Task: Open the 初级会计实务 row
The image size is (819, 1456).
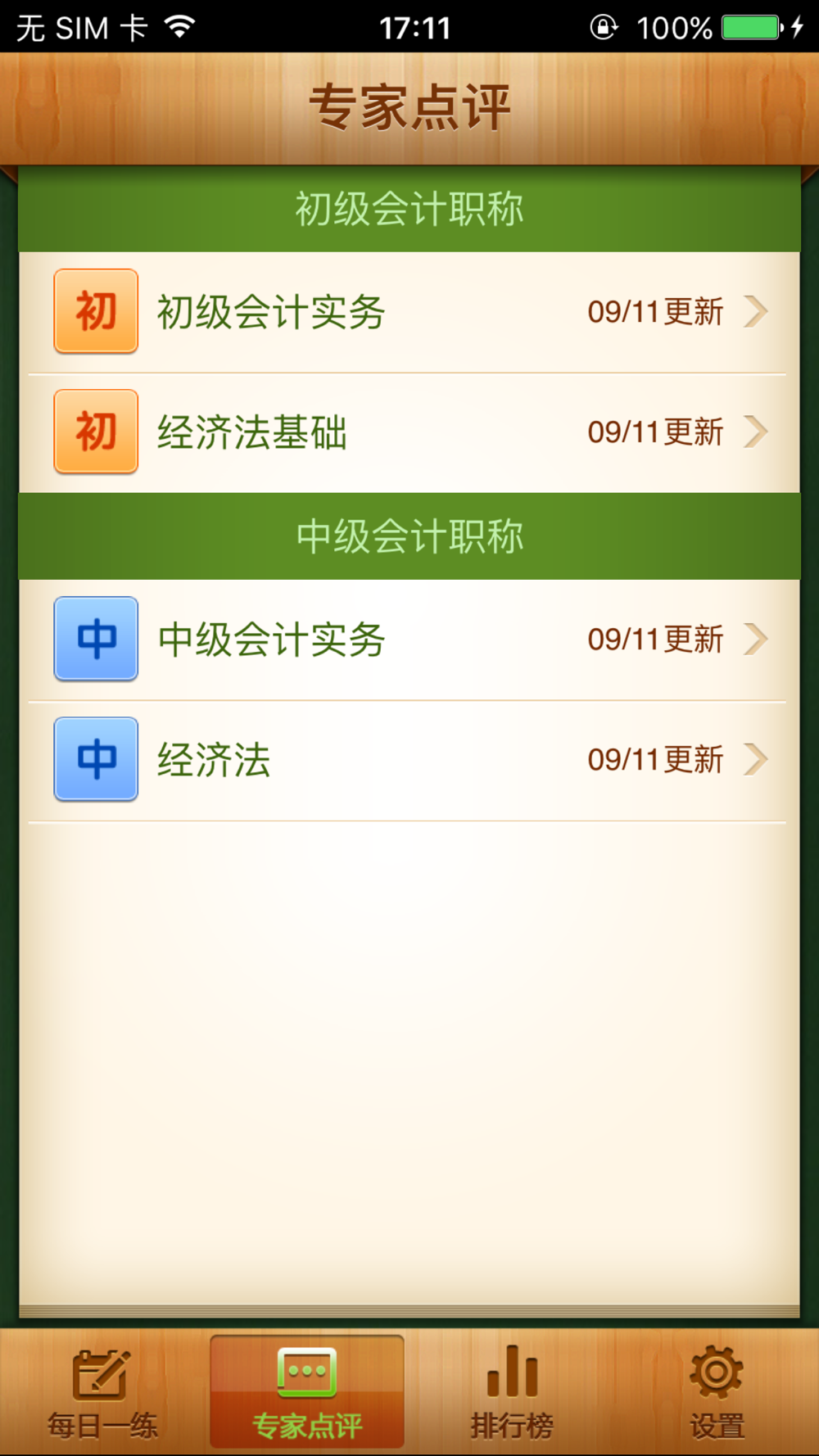Action: point(409,312)
